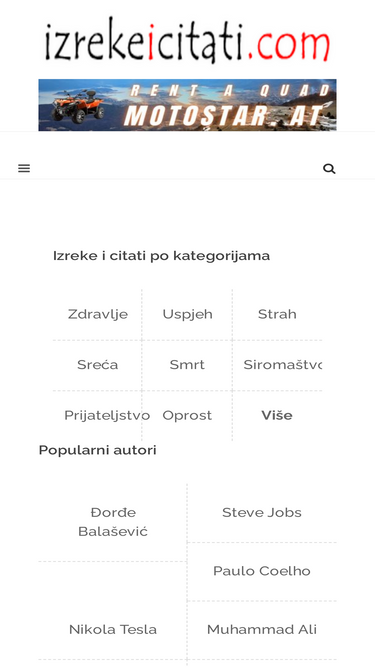Tap the izrekeicitati.com site logo

point(188,41)
